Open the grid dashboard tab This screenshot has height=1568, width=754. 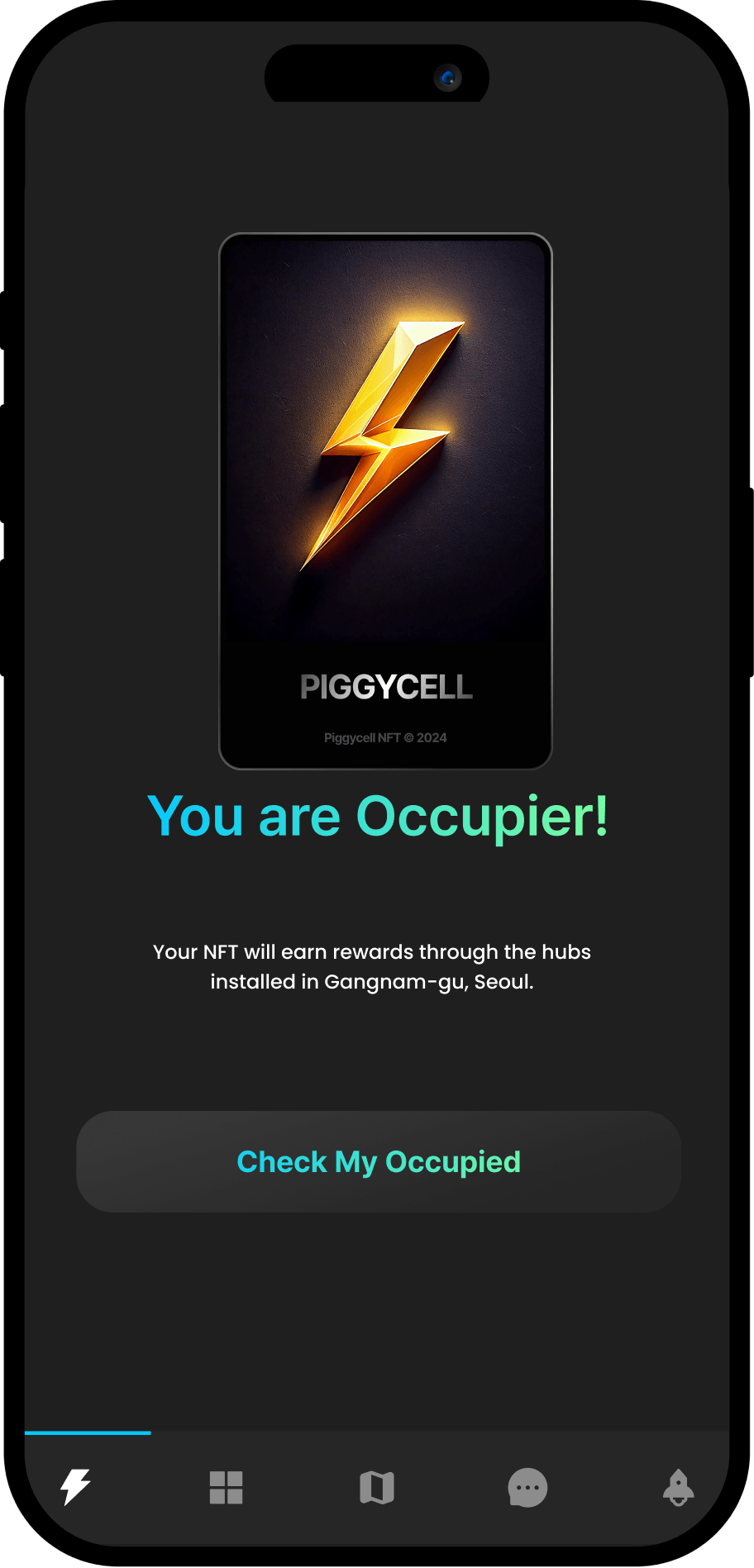pyautogui.click(x=226, y=1487)
